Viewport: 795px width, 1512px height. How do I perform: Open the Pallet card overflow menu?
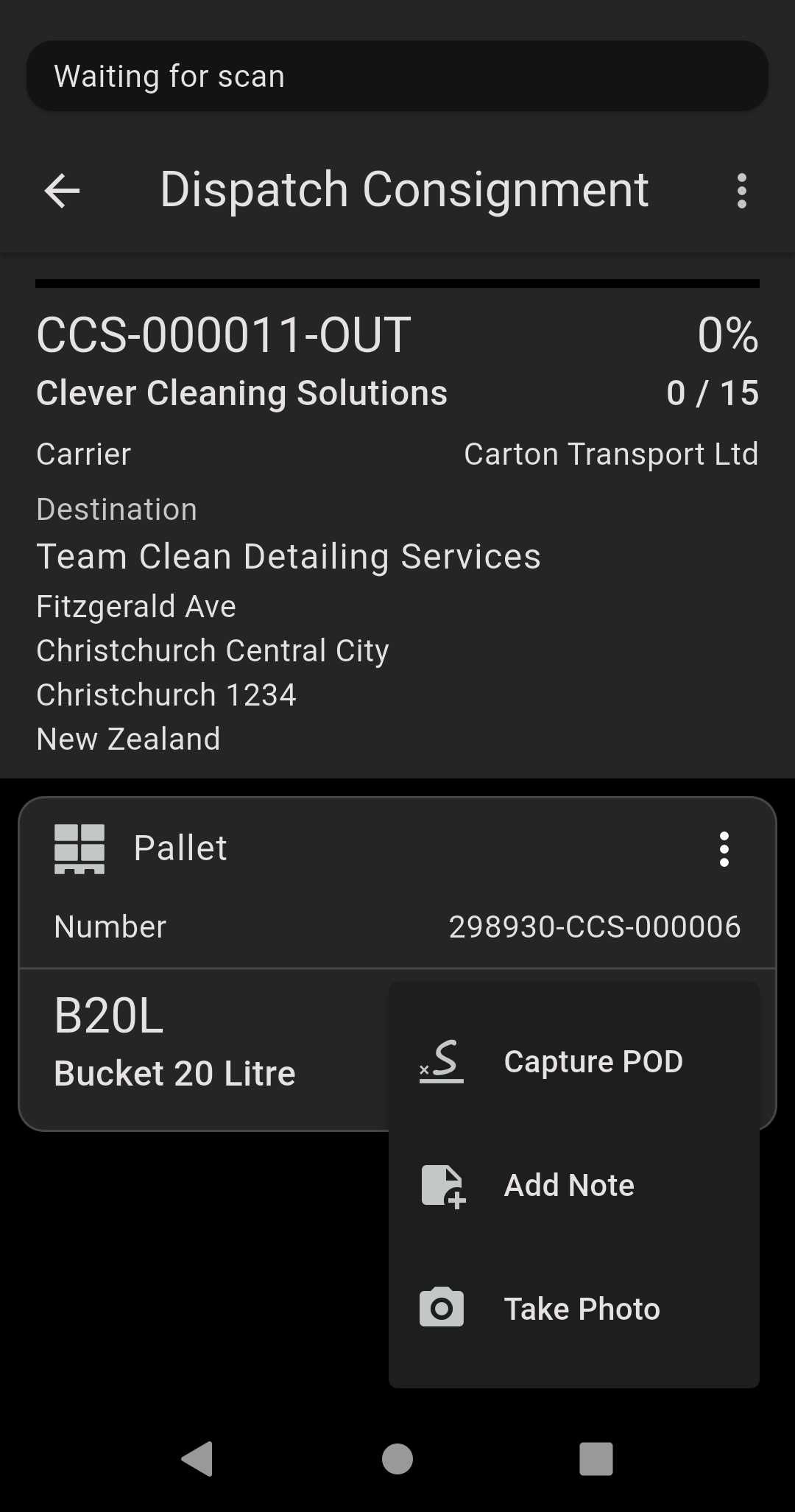click(x=724, y=849)
